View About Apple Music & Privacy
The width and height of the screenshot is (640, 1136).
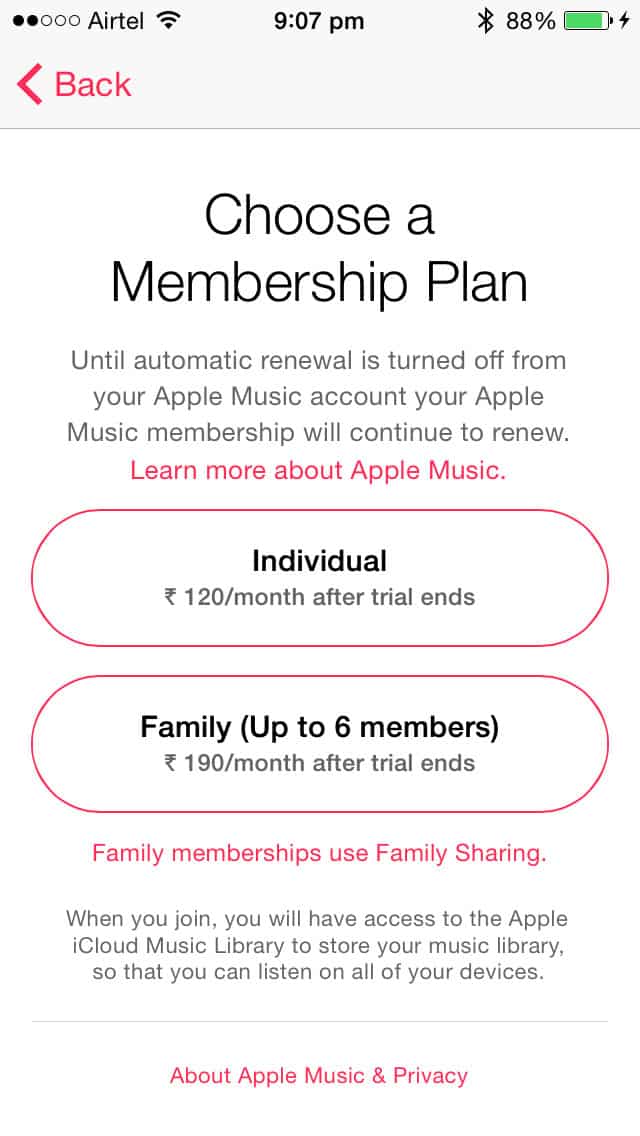pyautogui.click(x=319, y=1075)
